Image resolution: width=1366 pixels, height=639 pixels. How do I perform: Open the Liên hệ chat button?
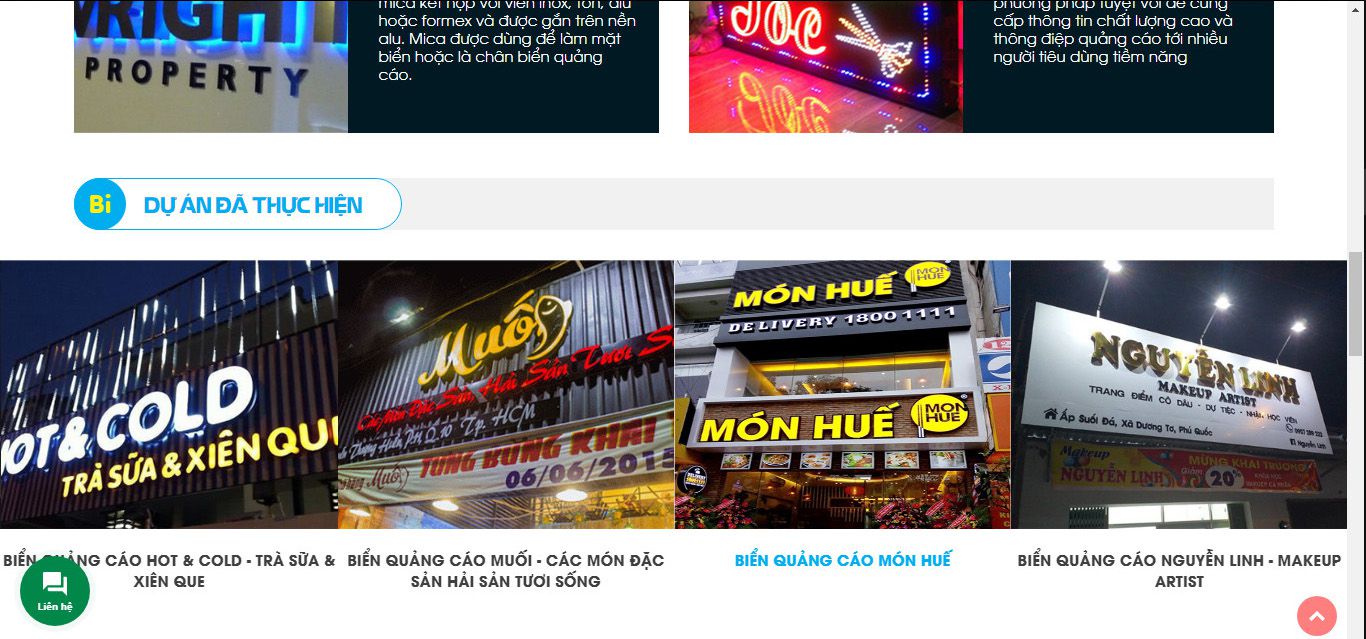(x=55, y=590)
